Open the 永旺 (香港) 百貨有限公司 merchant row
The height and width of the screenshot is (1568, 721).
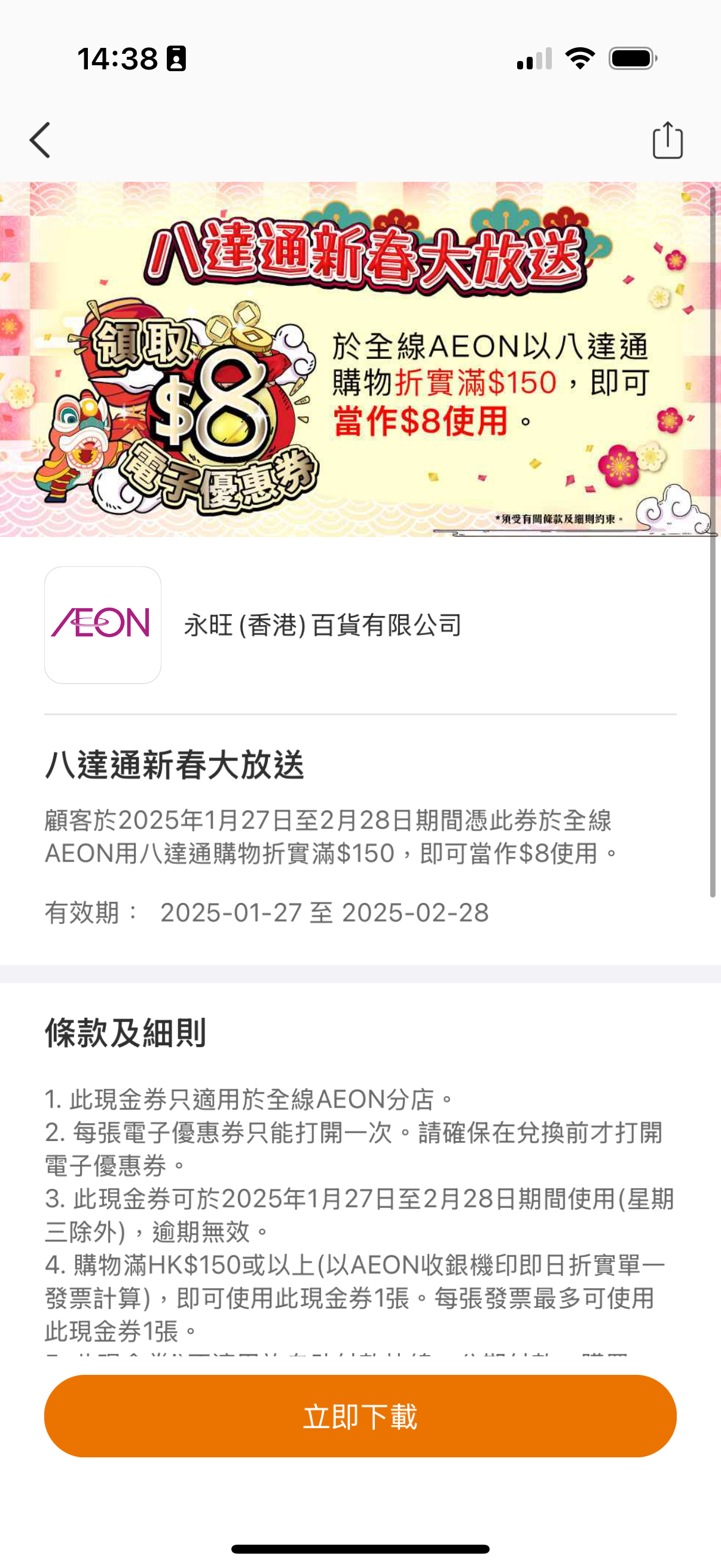coord(322,625)
